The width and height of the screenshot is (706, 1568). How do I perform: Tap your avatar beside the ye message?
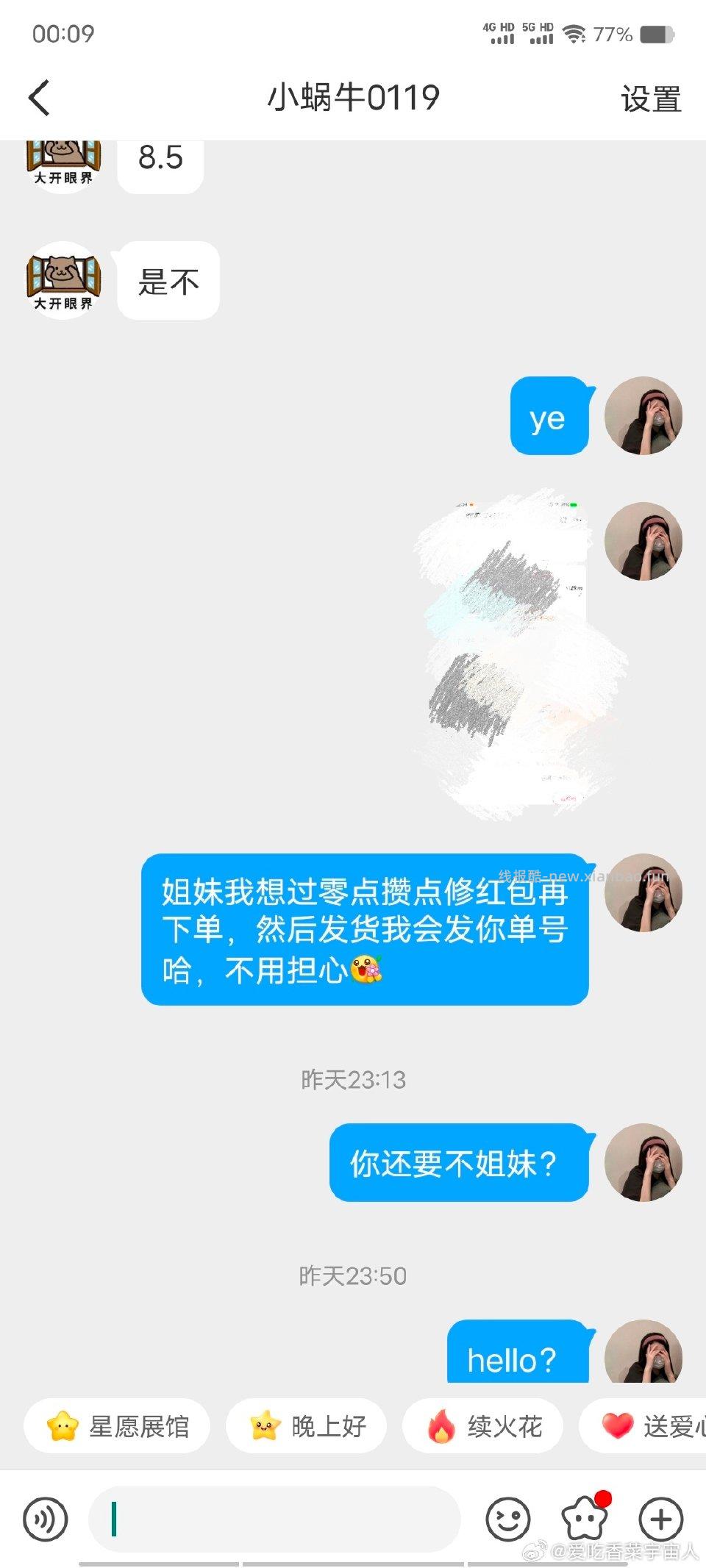(x=643, y=416)
